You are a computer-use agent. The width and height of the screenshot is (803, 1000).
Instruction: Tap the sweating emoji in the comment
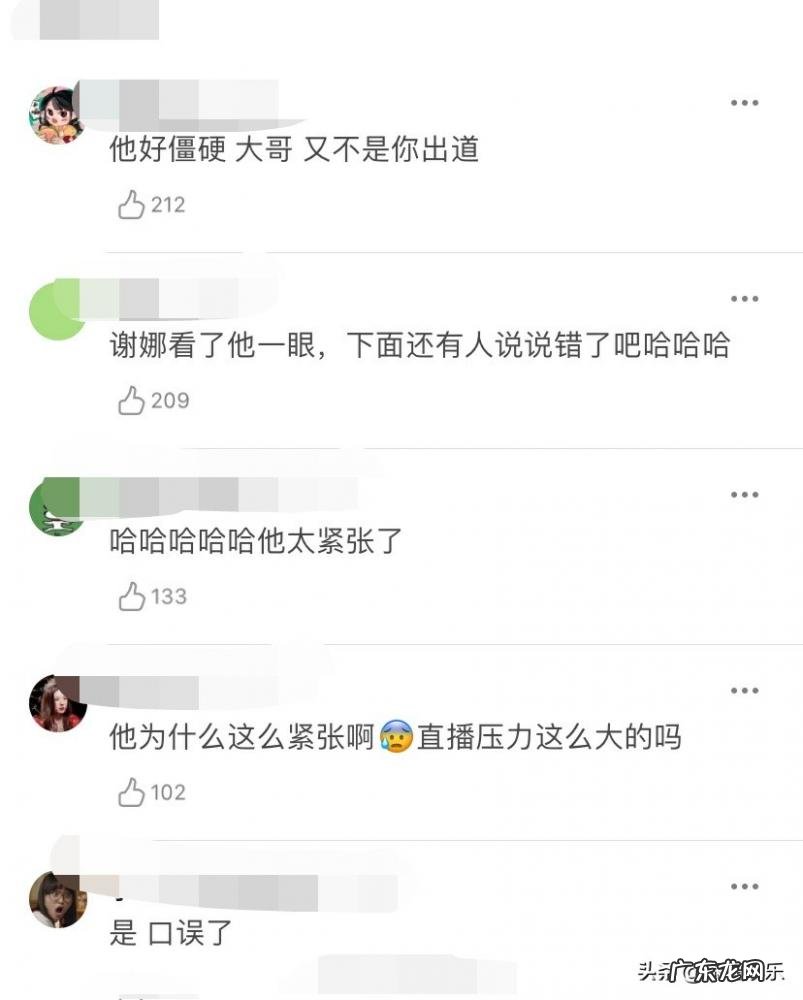click(x=398, y=736)
